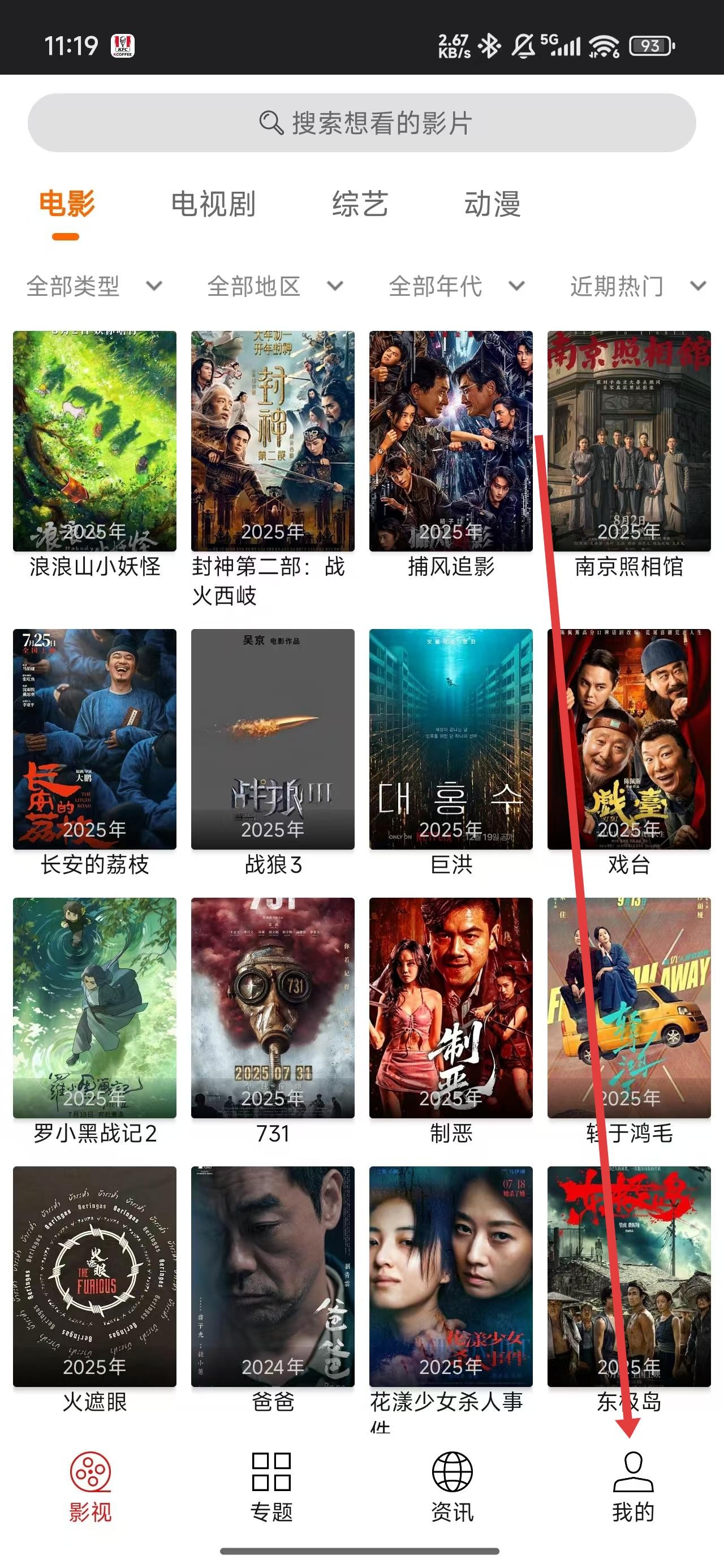Switch to the 电视剧 tab
This screenshot has width=724, height=1568.
(213, 204)
